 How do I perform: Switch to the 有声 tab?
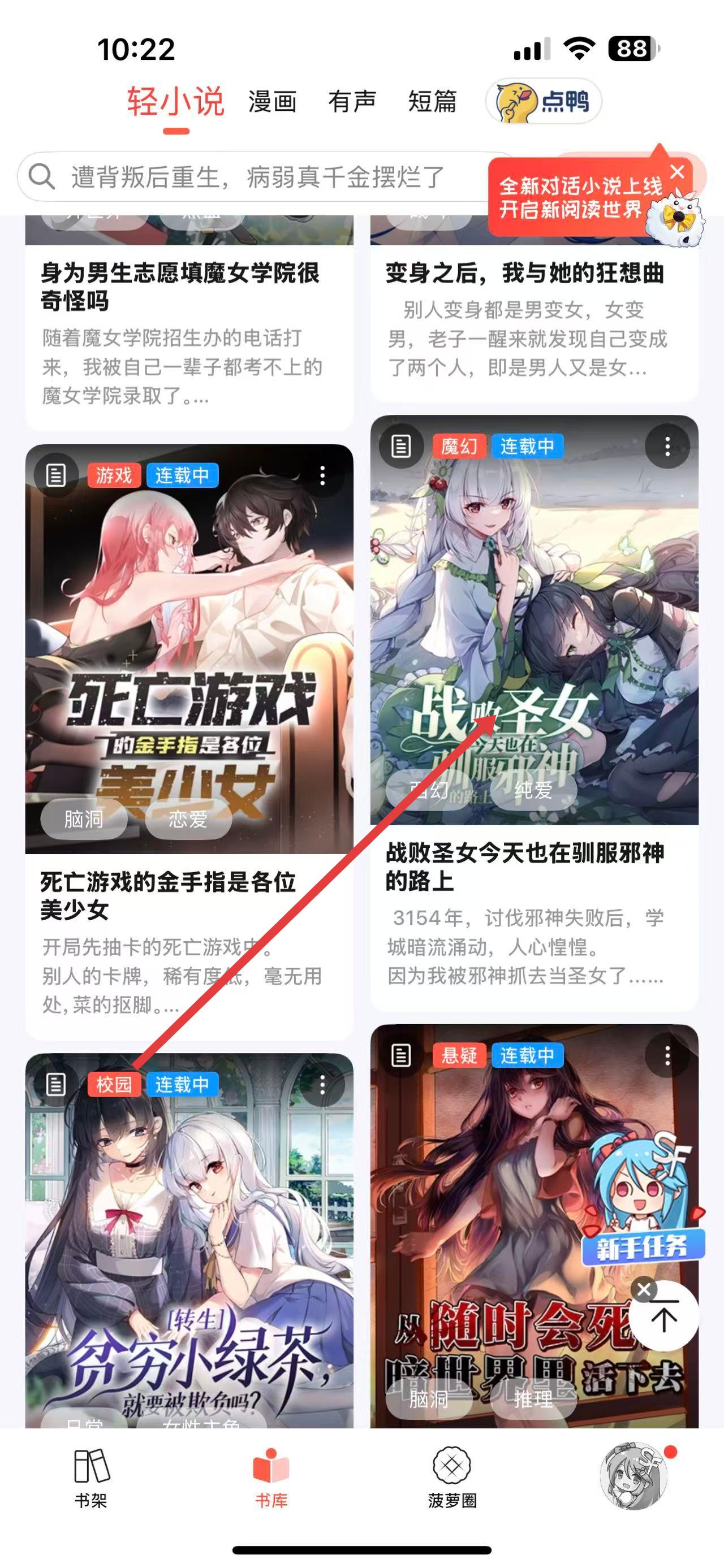(352, 101)
